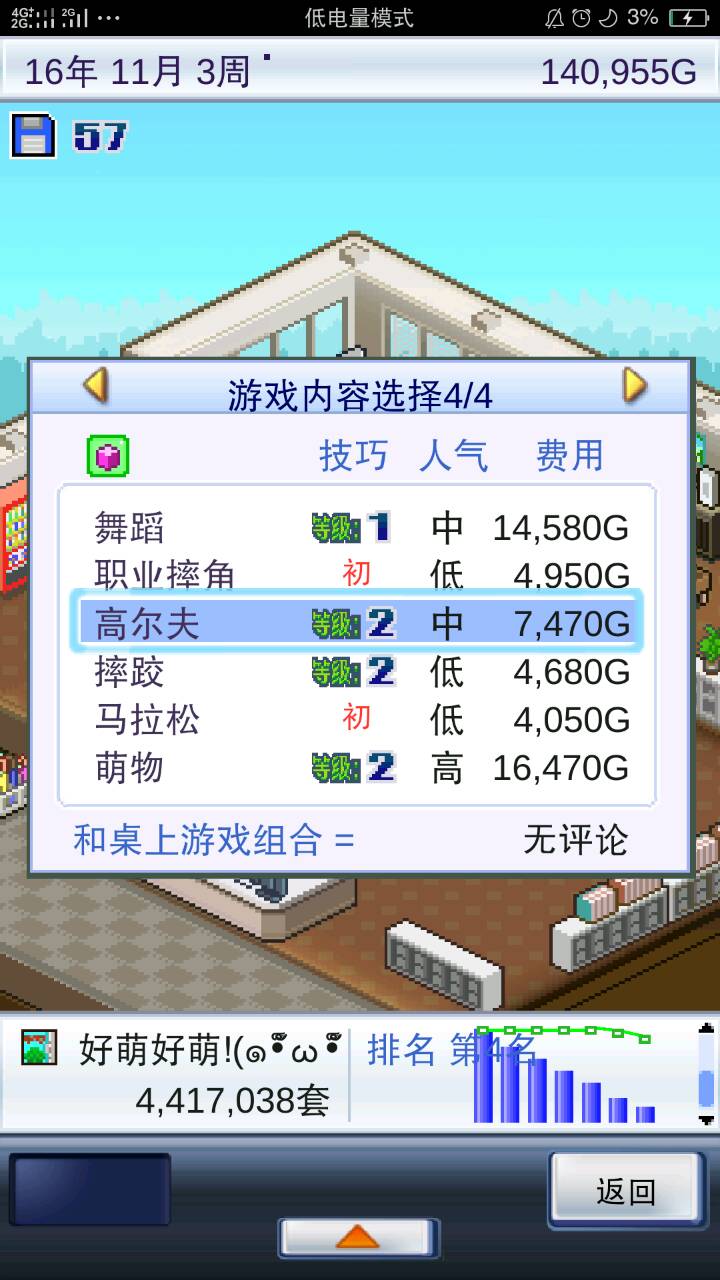Viewport: 720px width, 1280px height.
Task: Go to previous content selection page
Action: click(96, 385)
